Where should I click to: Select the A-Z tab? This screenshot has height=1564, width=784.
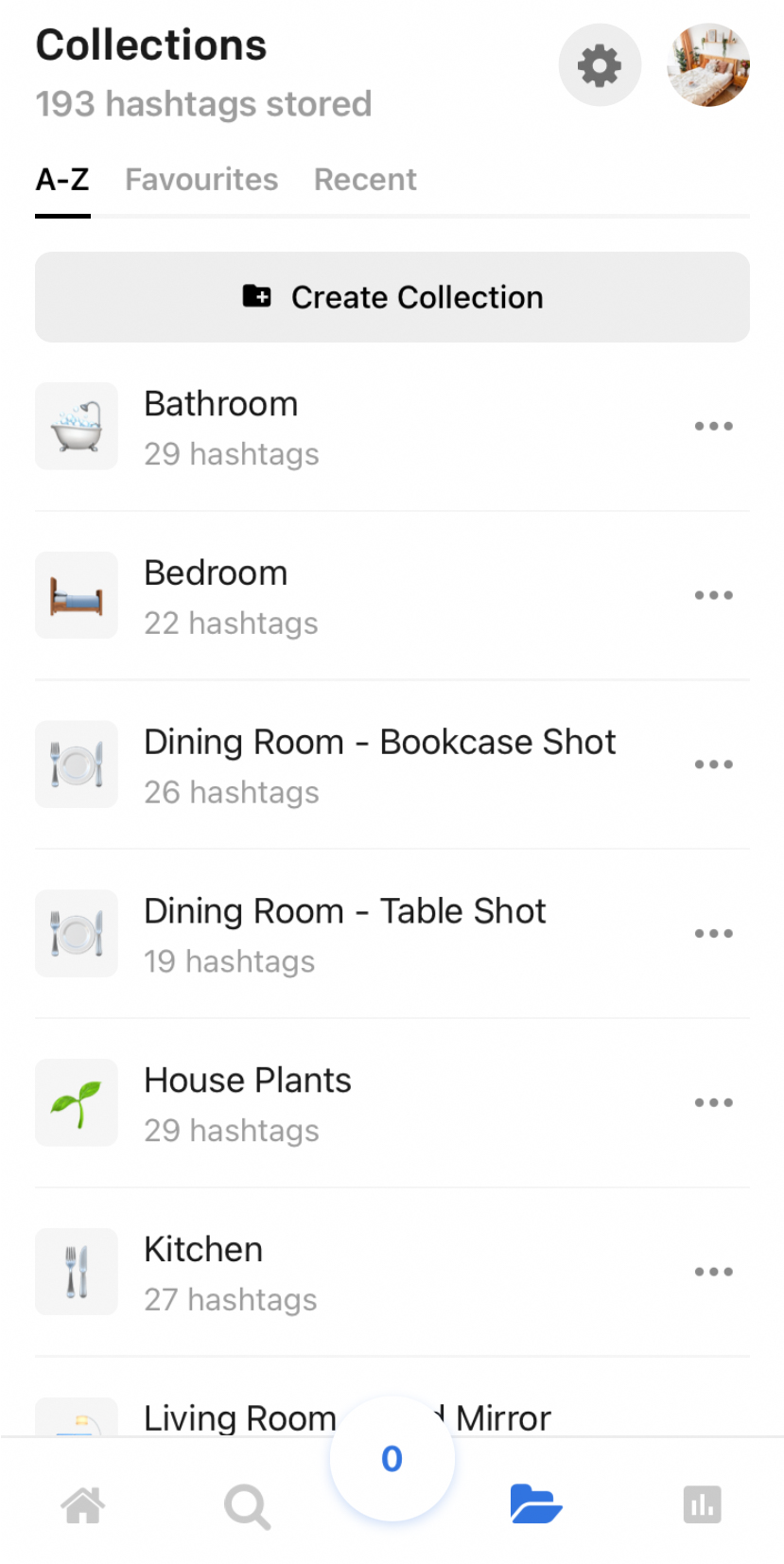62,179
